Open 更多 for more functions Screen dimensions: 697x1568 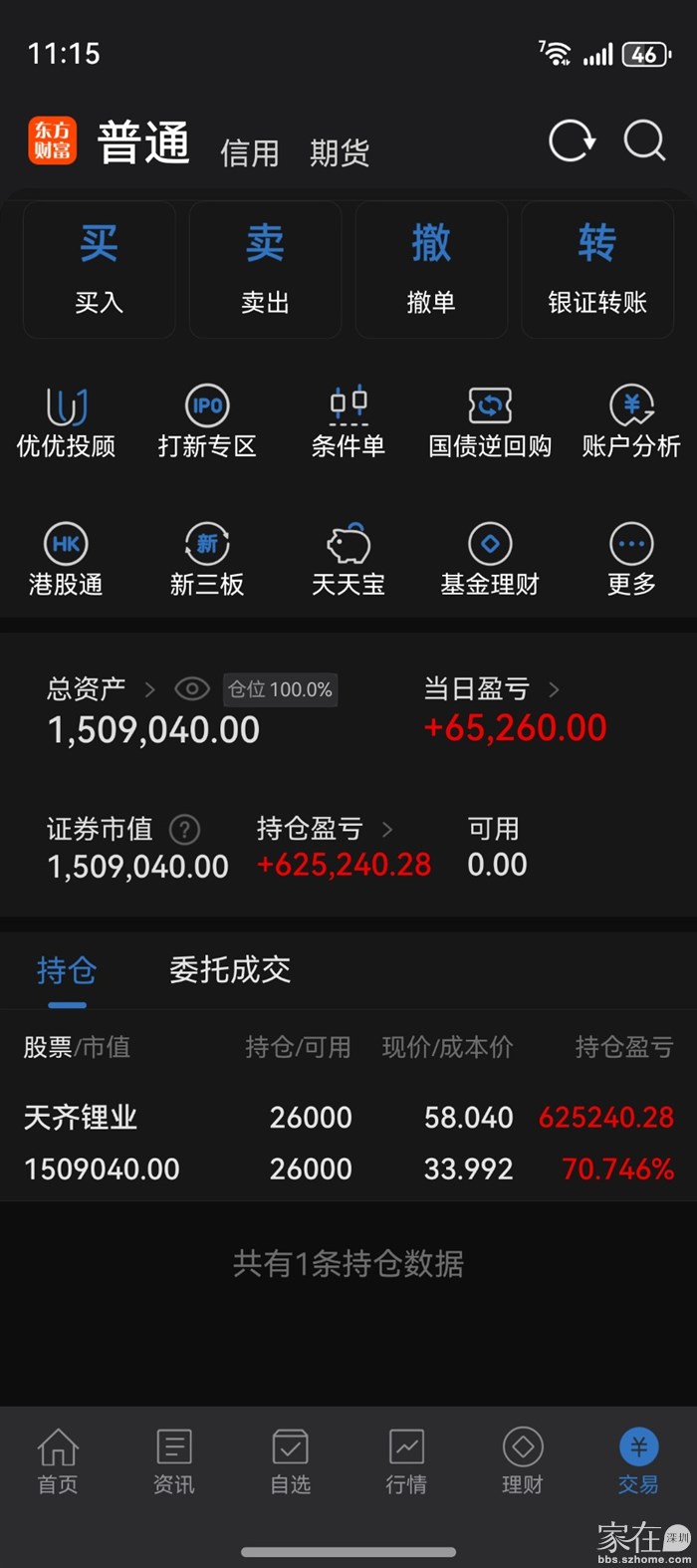point(631,560)
